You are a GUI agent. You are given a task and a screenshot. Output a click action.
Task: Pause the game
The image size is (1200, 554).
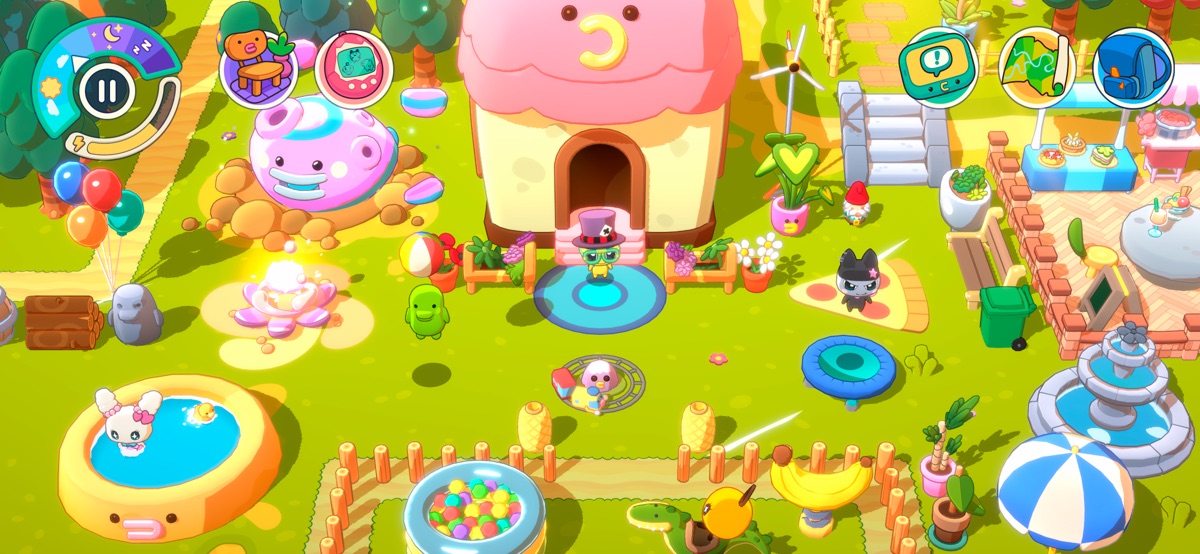coord(102,88)
